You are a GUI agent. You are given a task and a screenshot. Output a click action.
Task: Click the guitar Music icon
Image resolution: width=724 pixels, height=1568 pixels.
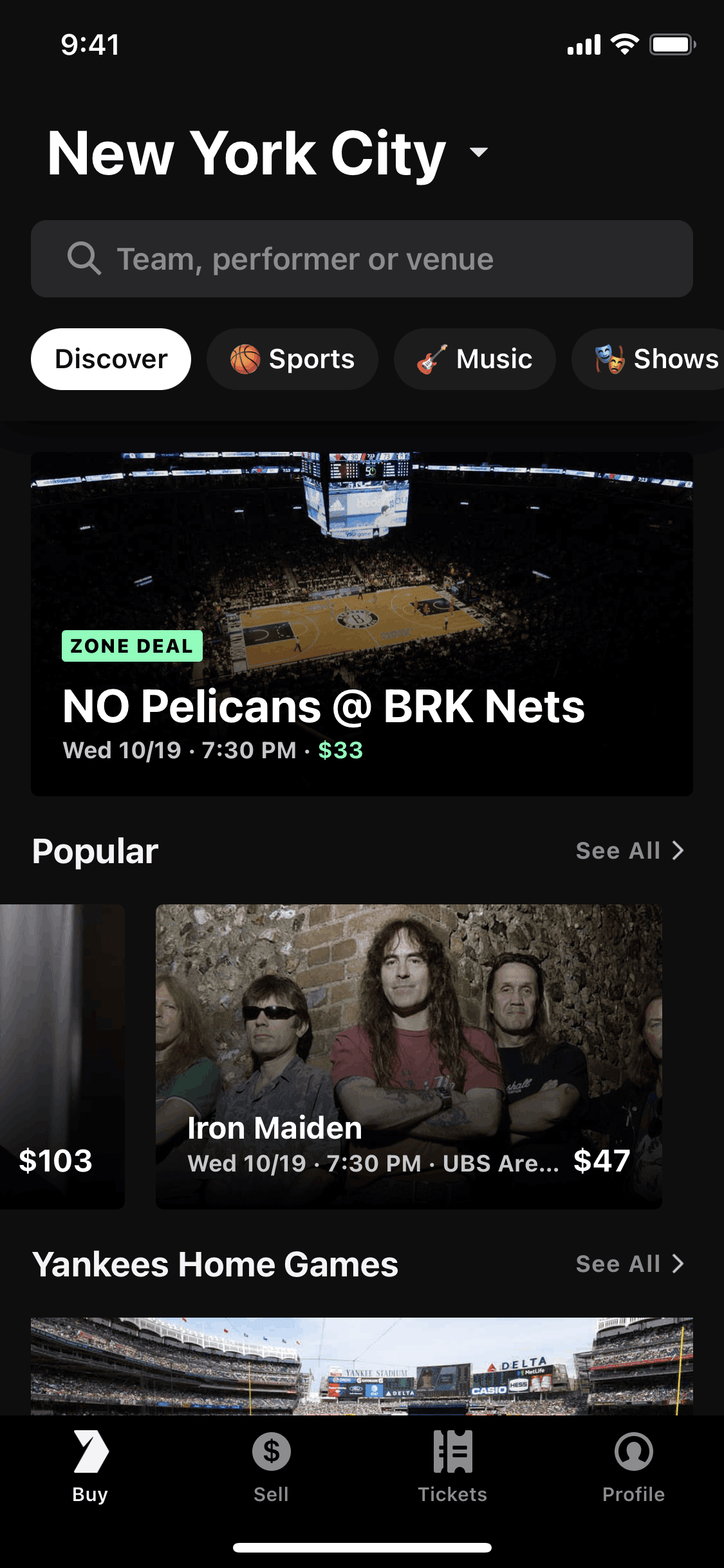432,359
